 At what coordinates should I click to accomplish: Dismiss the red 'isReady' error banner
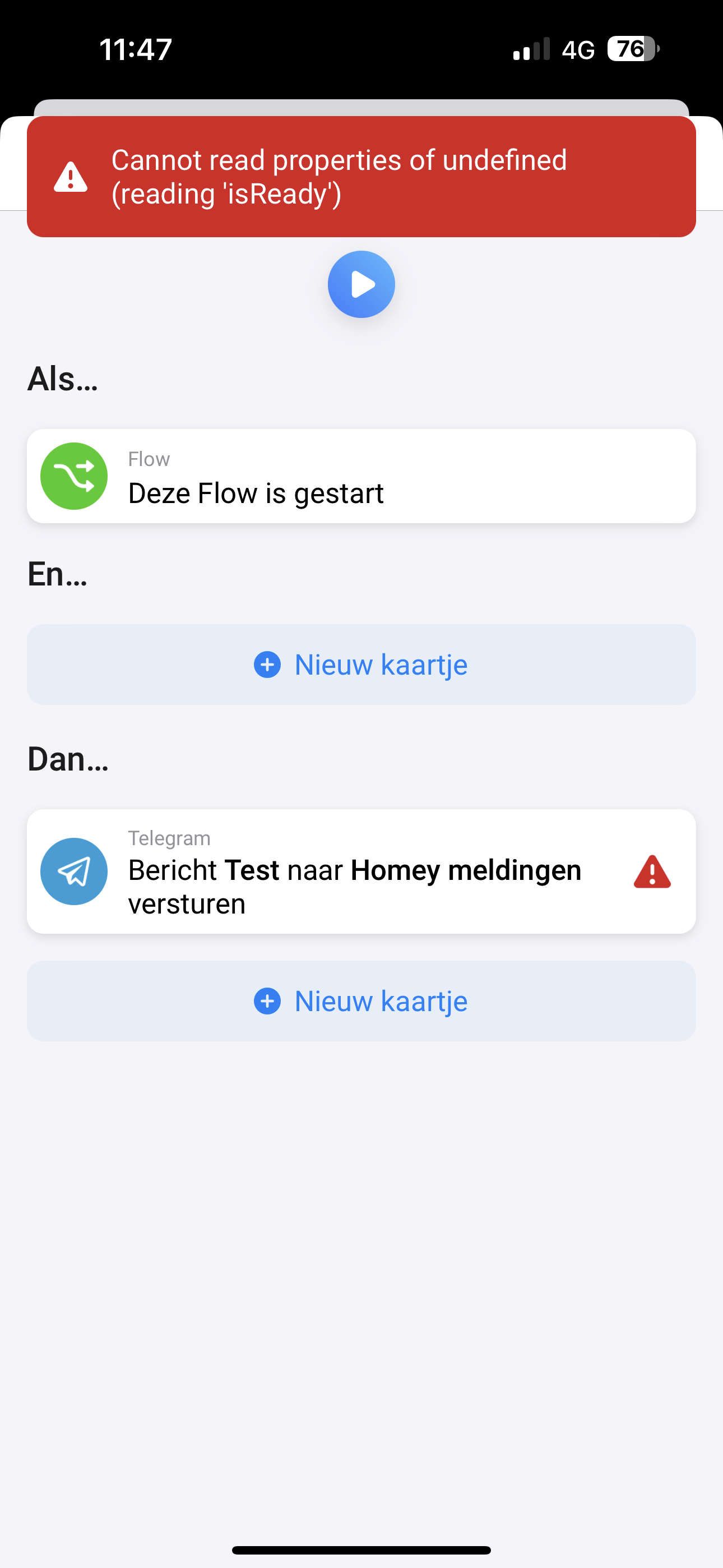361,177
